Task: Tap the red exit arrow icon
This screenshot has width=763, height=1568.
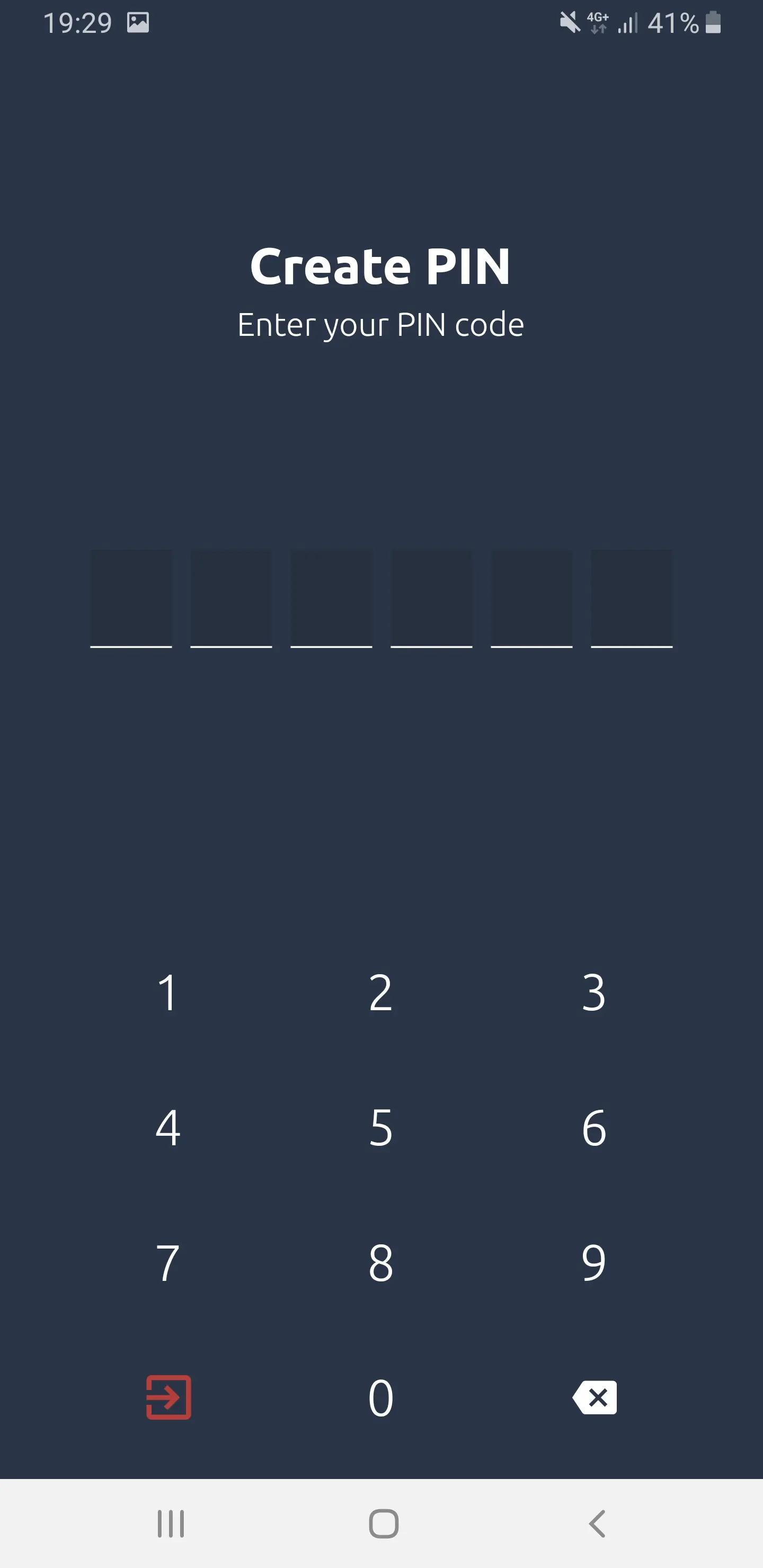Action: point(168,1397)
